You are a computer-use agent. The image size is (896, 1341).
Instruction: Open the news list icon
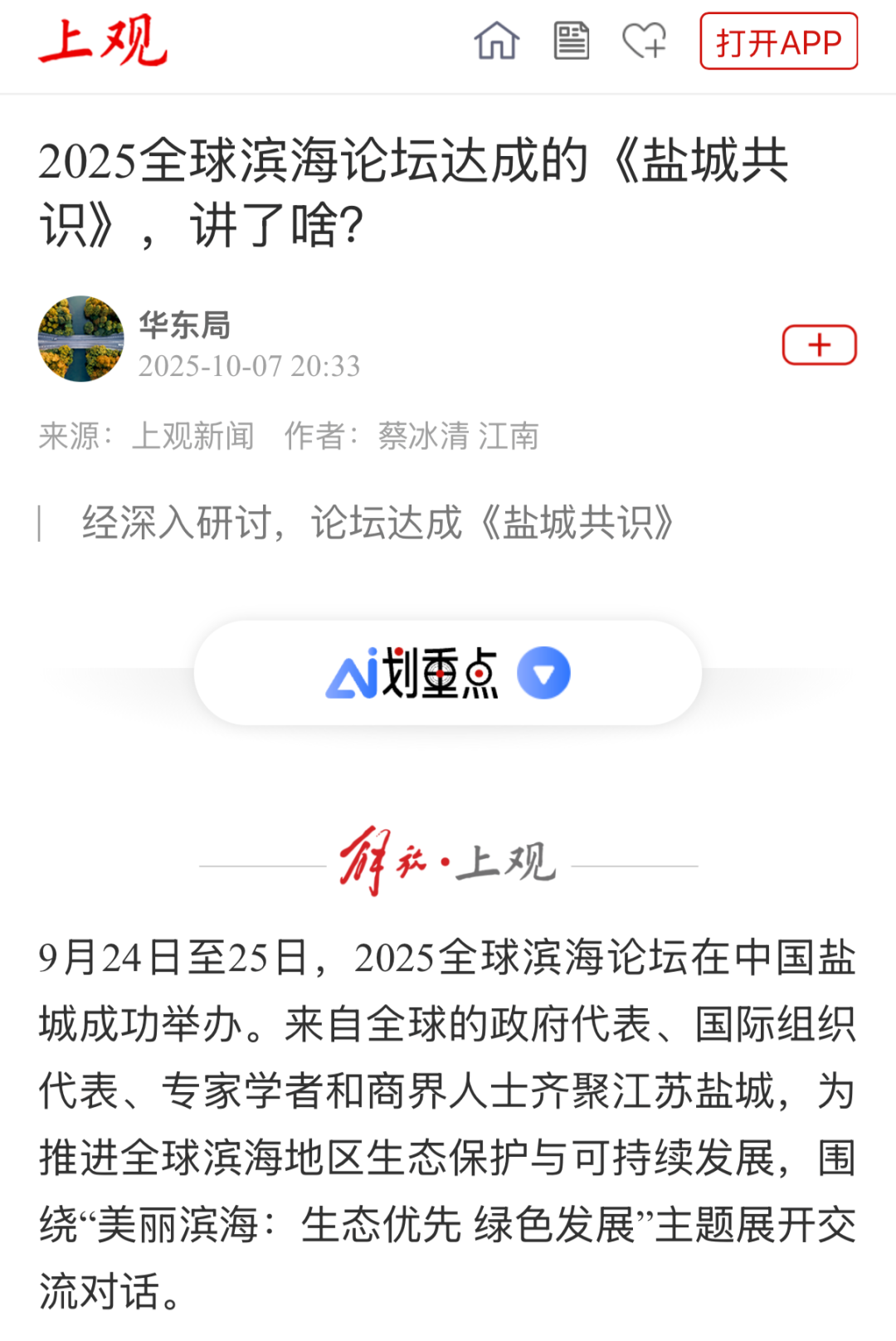tap(571, 41)
